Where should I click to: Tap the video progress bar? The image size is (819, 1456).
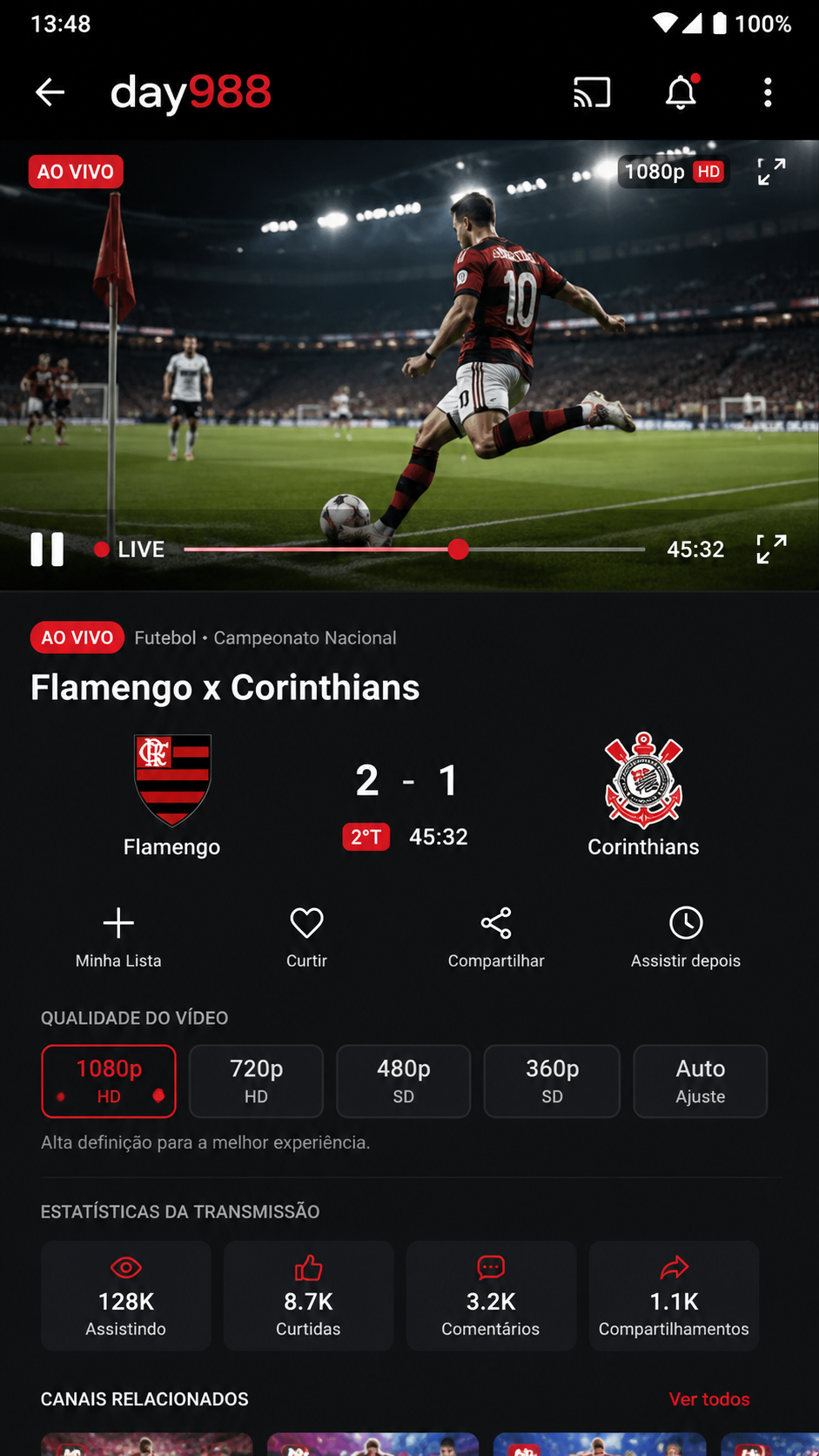[x=414, y=549]
